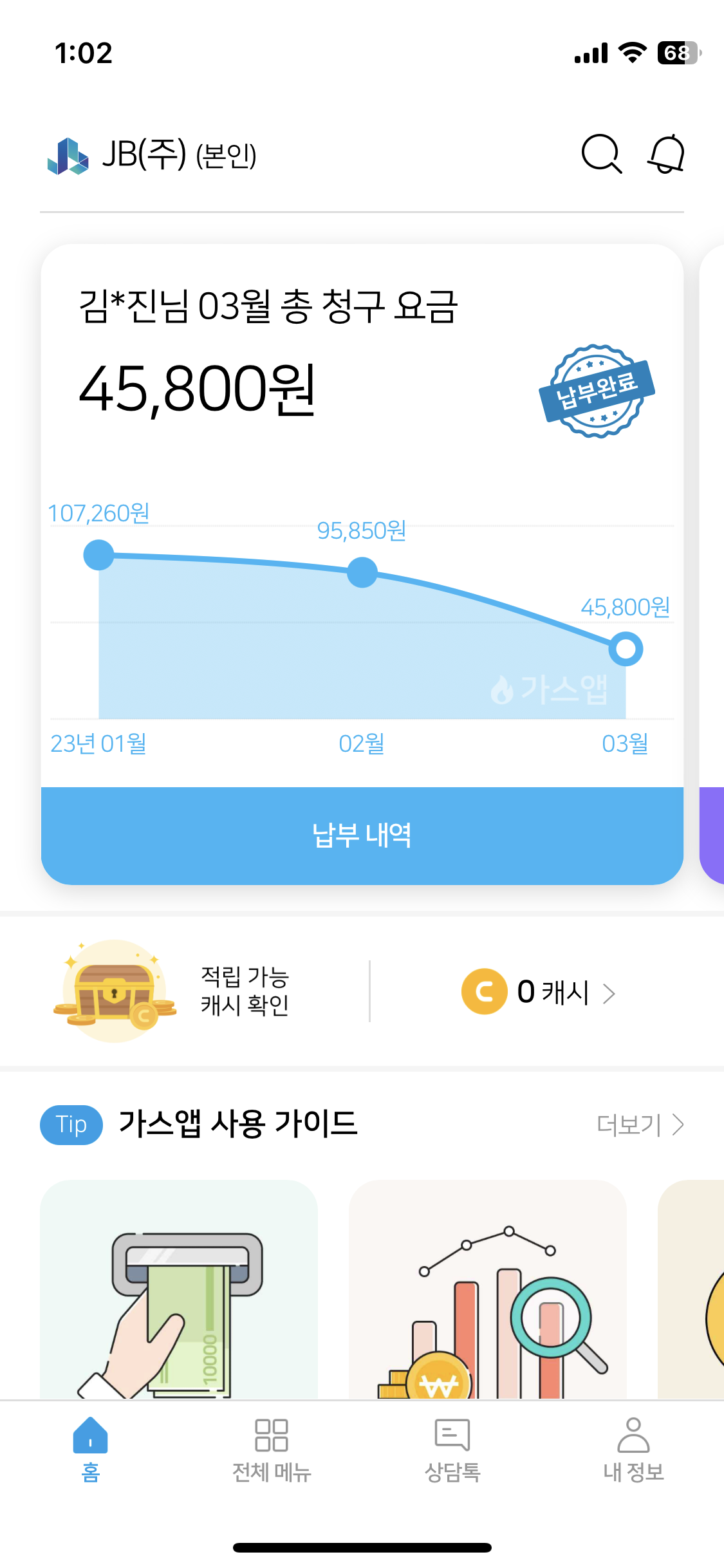This screenshot has height=1568, width=724.
Task: Switch to the 상담톡 tab
Action: click(452, 1448)
